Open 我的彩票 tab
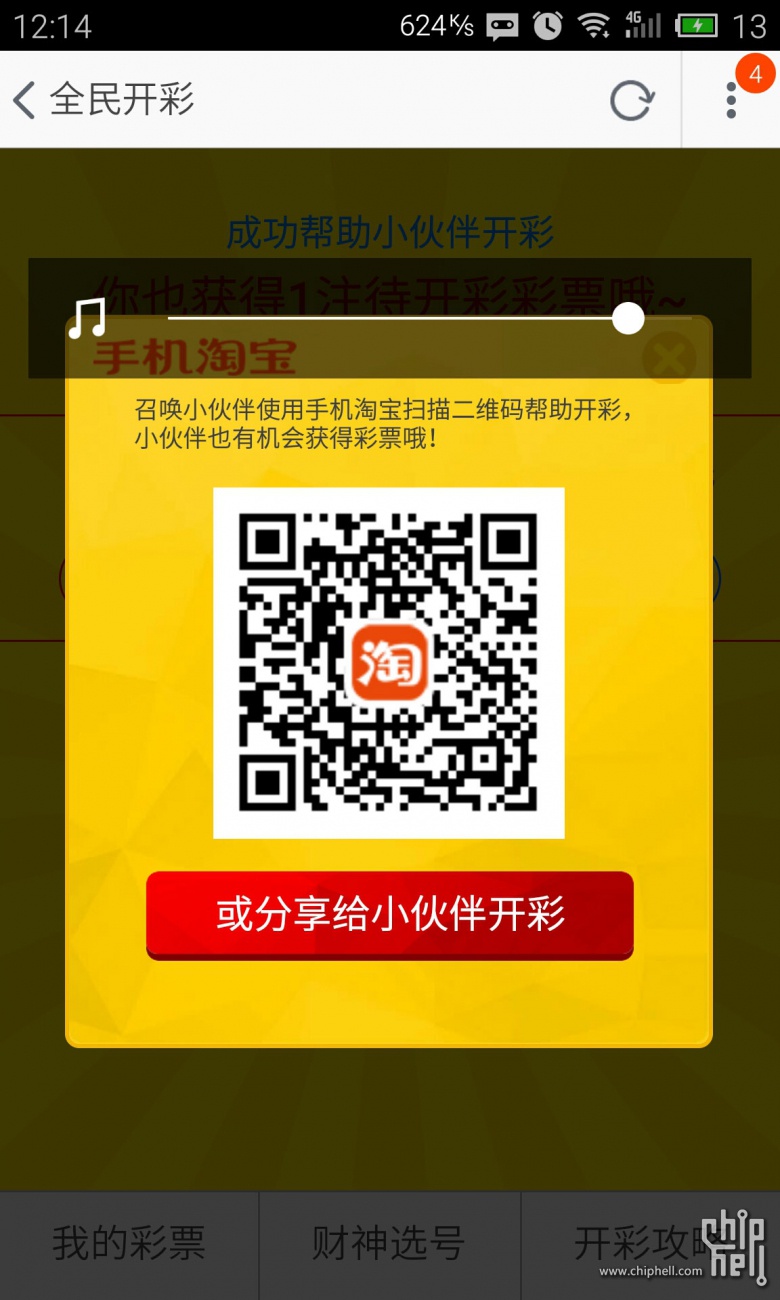780x1300 pixels. 129,1244
